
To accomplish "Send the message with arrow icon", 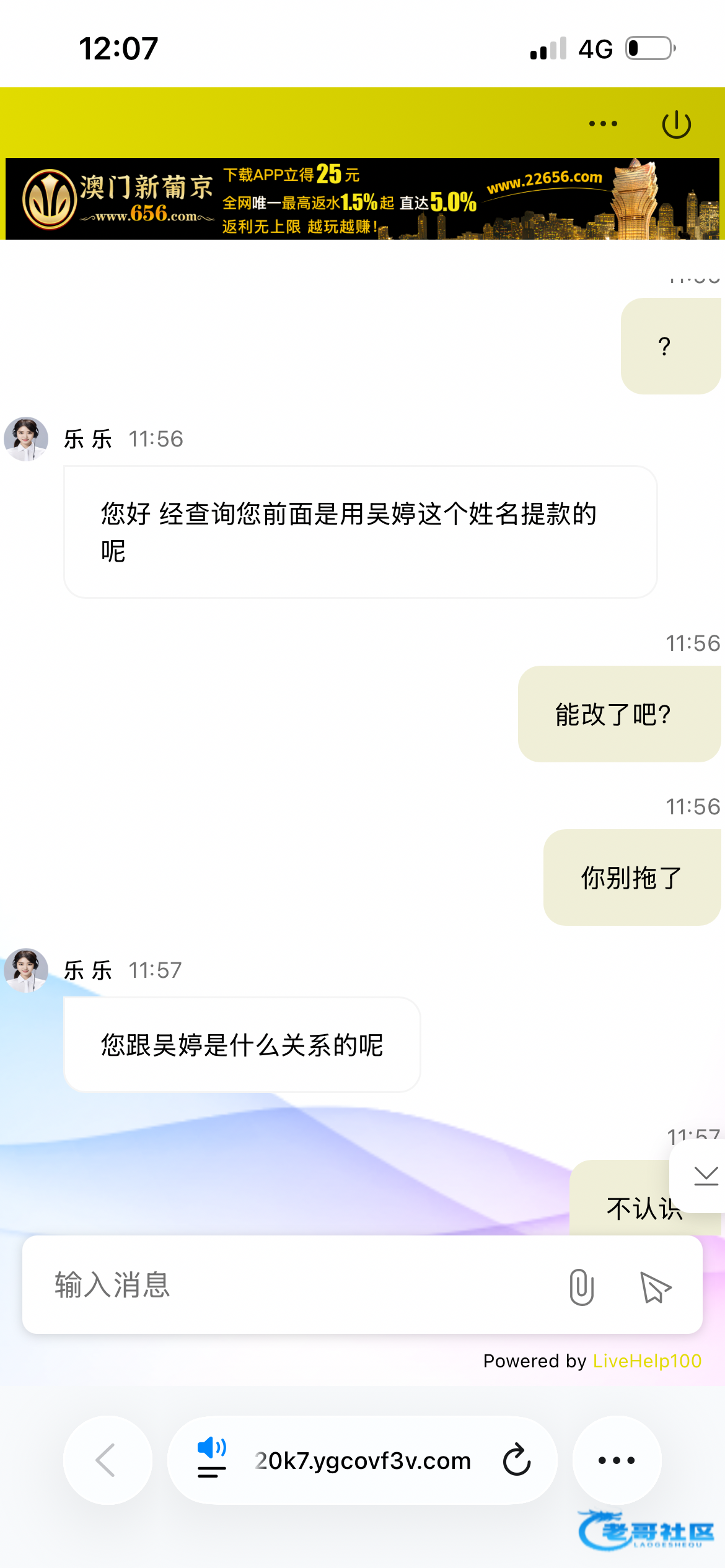I will tap(655, 1287).
